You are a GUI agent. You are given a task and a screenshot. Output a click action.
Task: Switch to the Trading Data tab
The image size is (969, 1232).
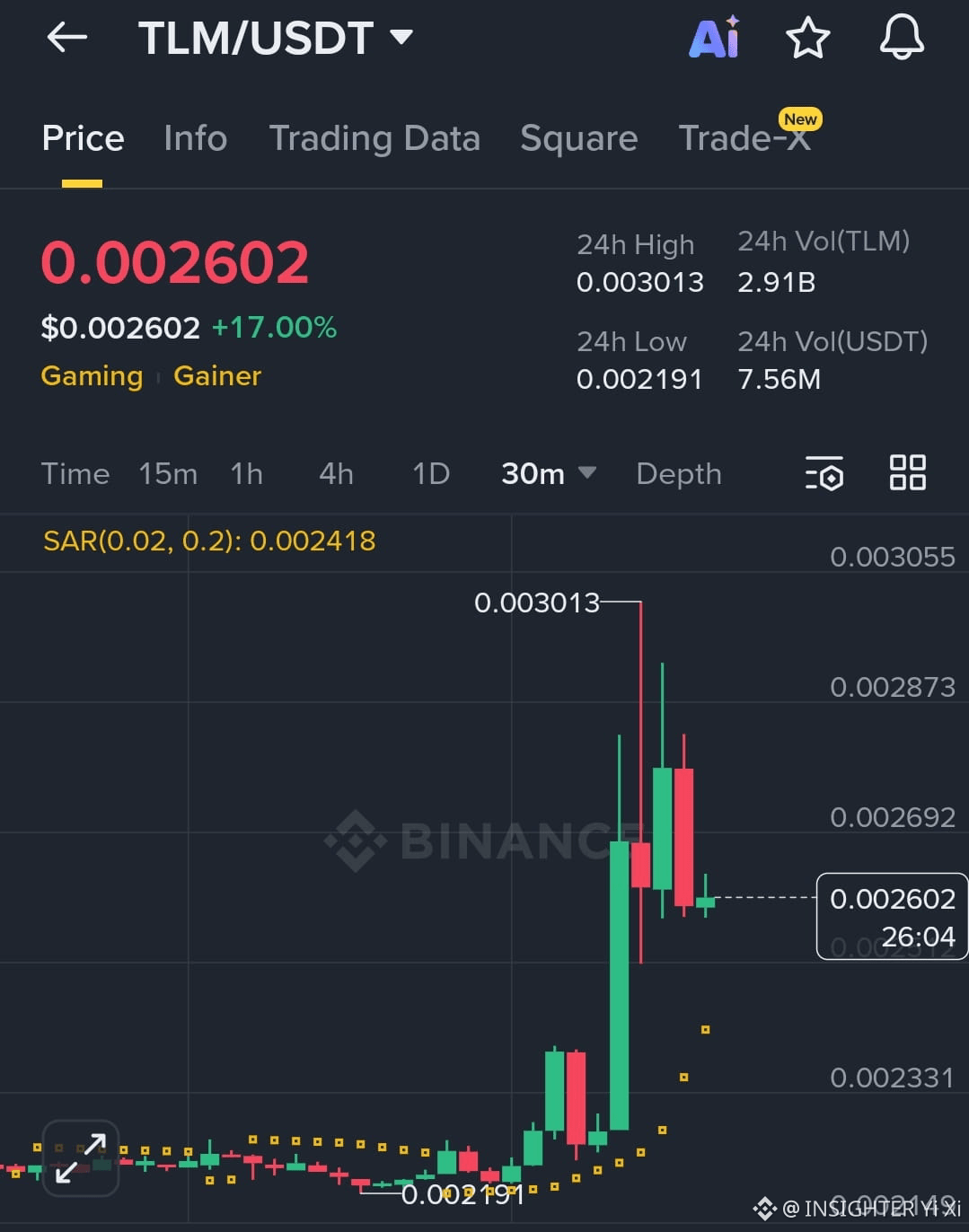374,138
